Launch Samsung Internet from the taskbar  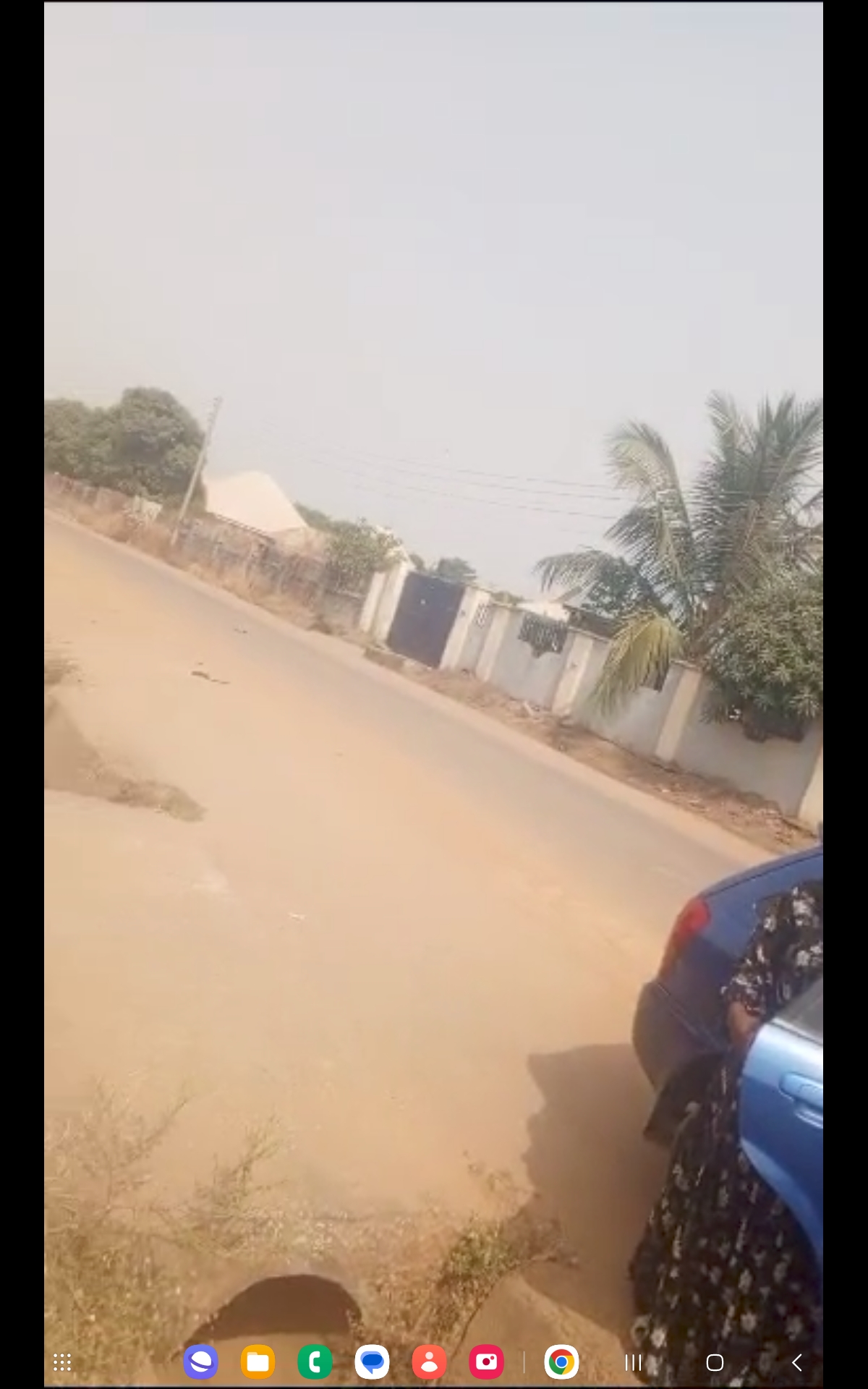tap(200, 1363)
